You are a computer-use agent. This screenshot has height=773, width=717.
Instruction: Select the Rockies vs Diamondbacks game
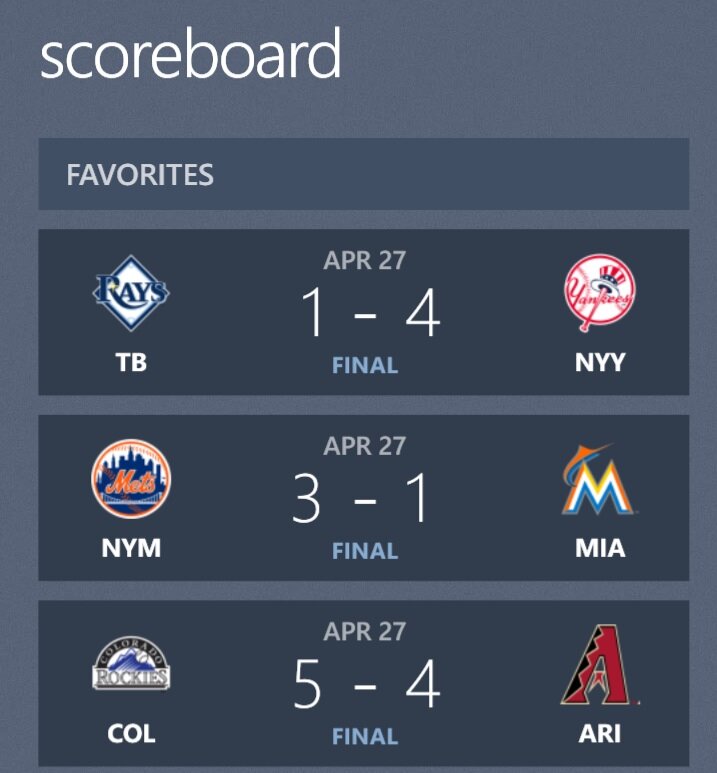click(x=364, y=683)
